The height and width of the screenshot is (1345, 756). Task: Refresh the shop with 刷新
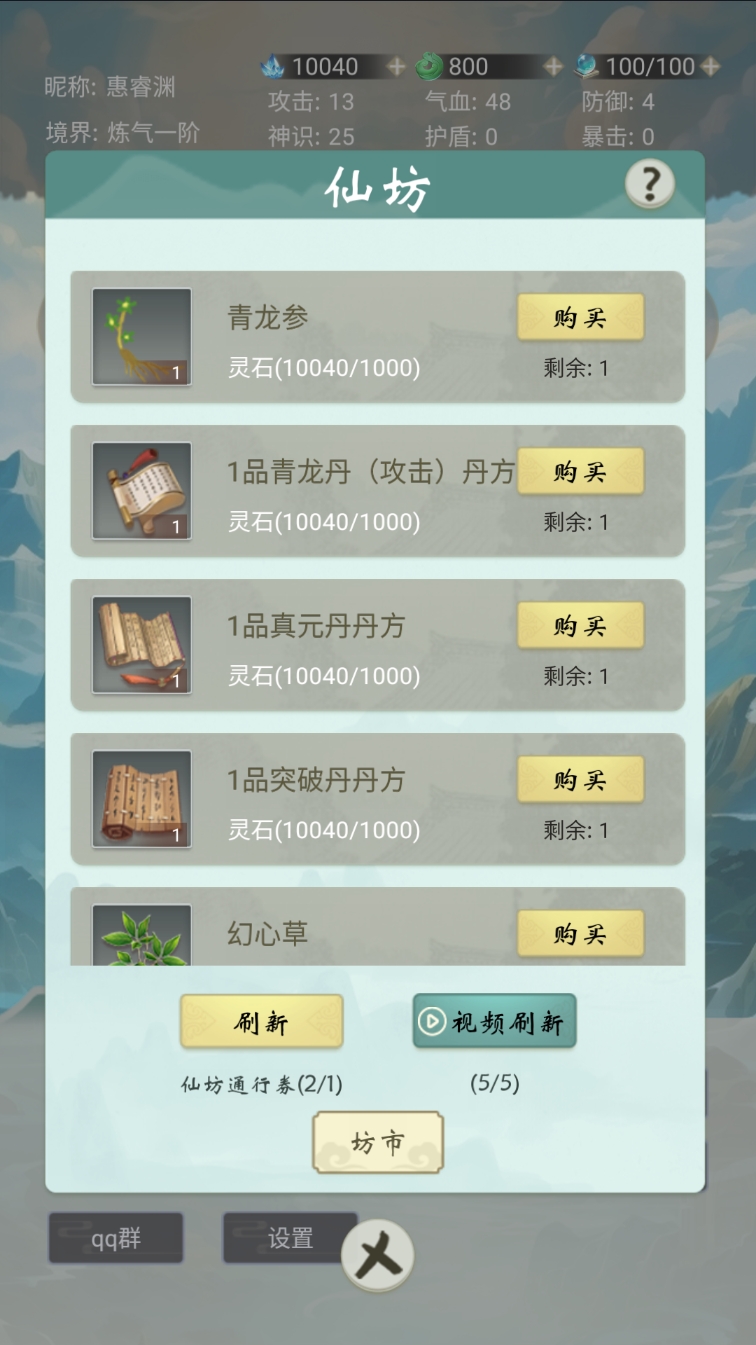point(260,1022)
